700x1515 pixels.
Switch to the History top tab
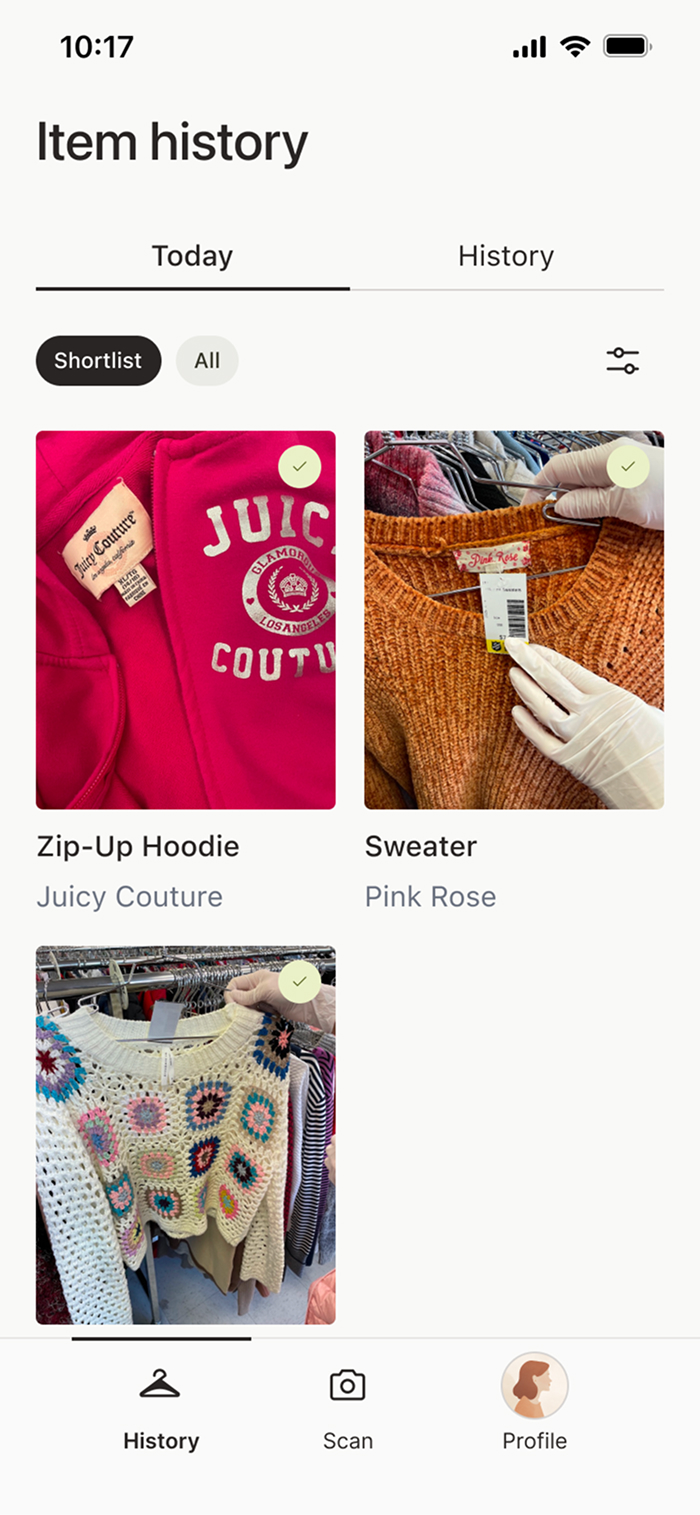(505, 256)
